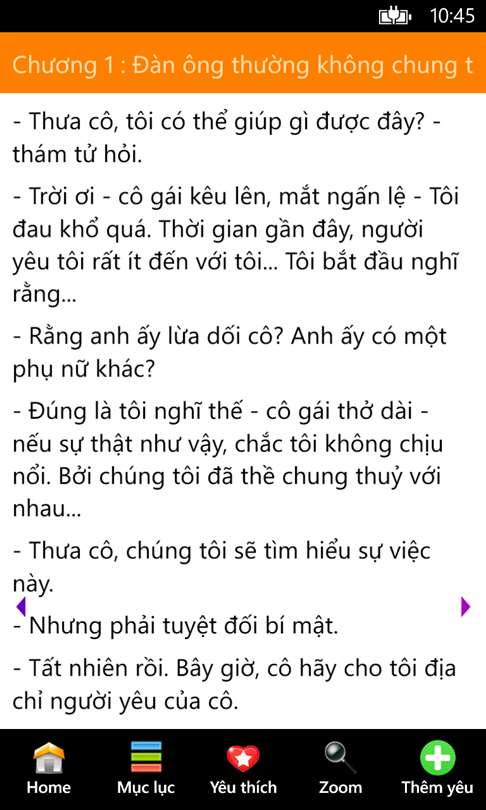Return to the Home screen
The image size is (486, 810).
49,768
